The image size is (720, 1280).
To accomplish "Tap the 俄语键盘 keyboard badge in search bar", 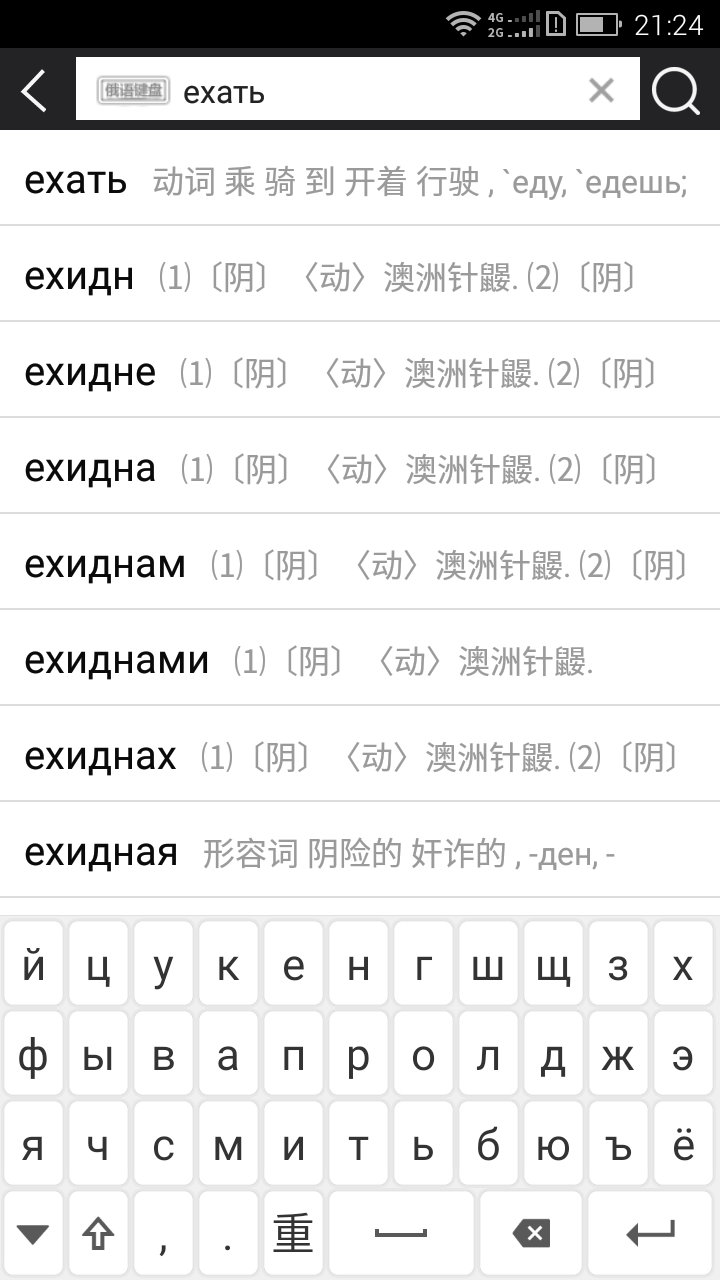I will pos(131,90).
